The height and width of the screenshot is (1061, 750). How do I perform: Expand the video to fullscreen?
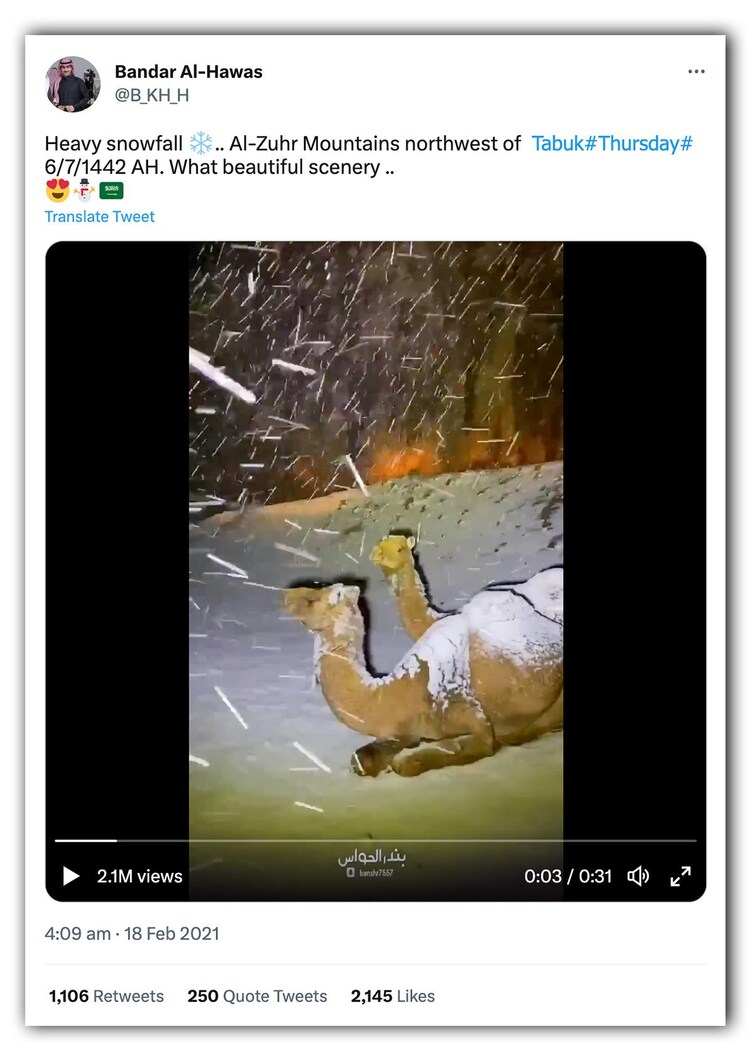(x=680, y=876)
